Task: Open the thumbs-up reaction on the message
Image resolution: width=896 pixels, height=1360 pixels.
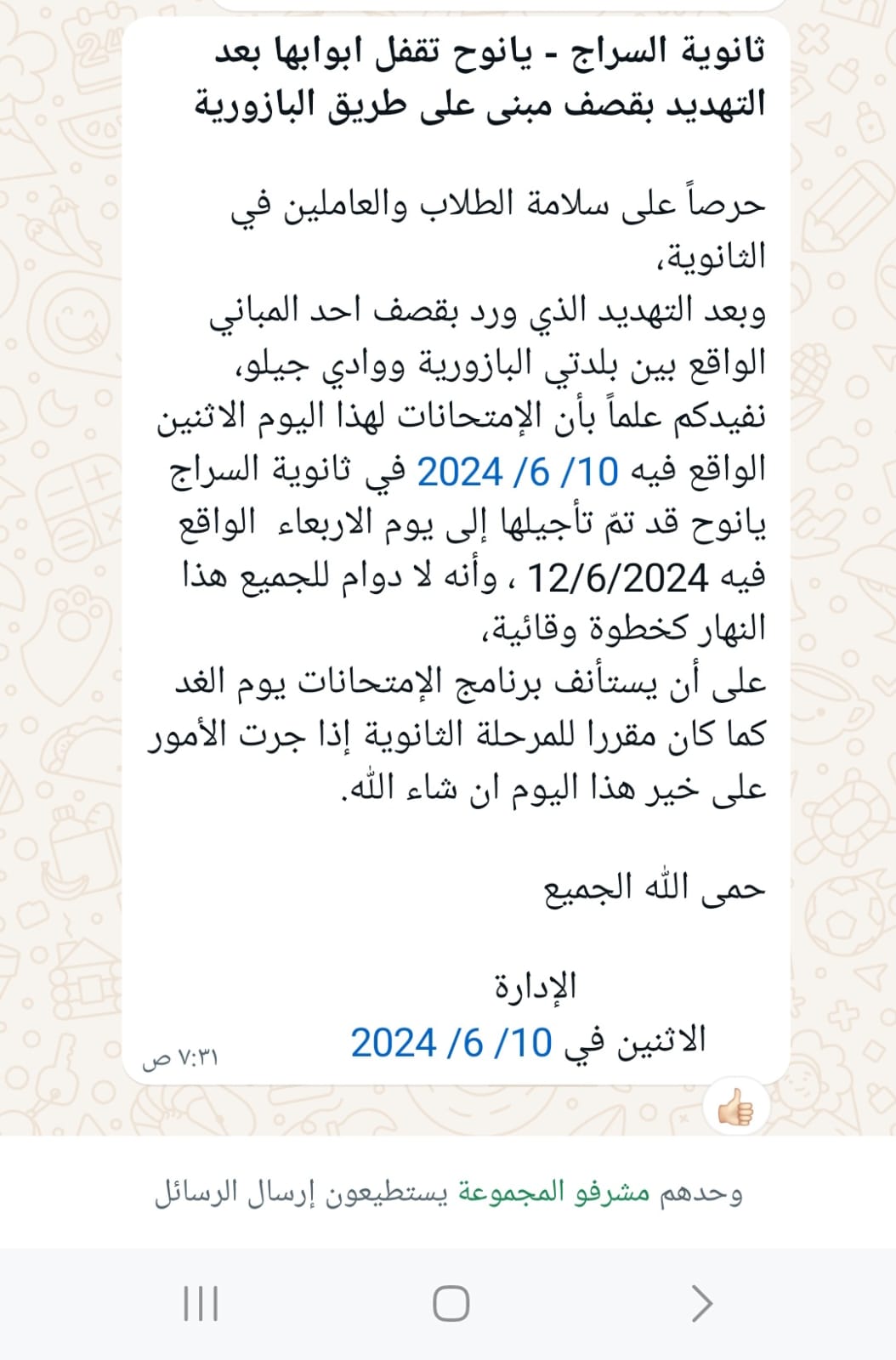Action: tap(735, 1108)
